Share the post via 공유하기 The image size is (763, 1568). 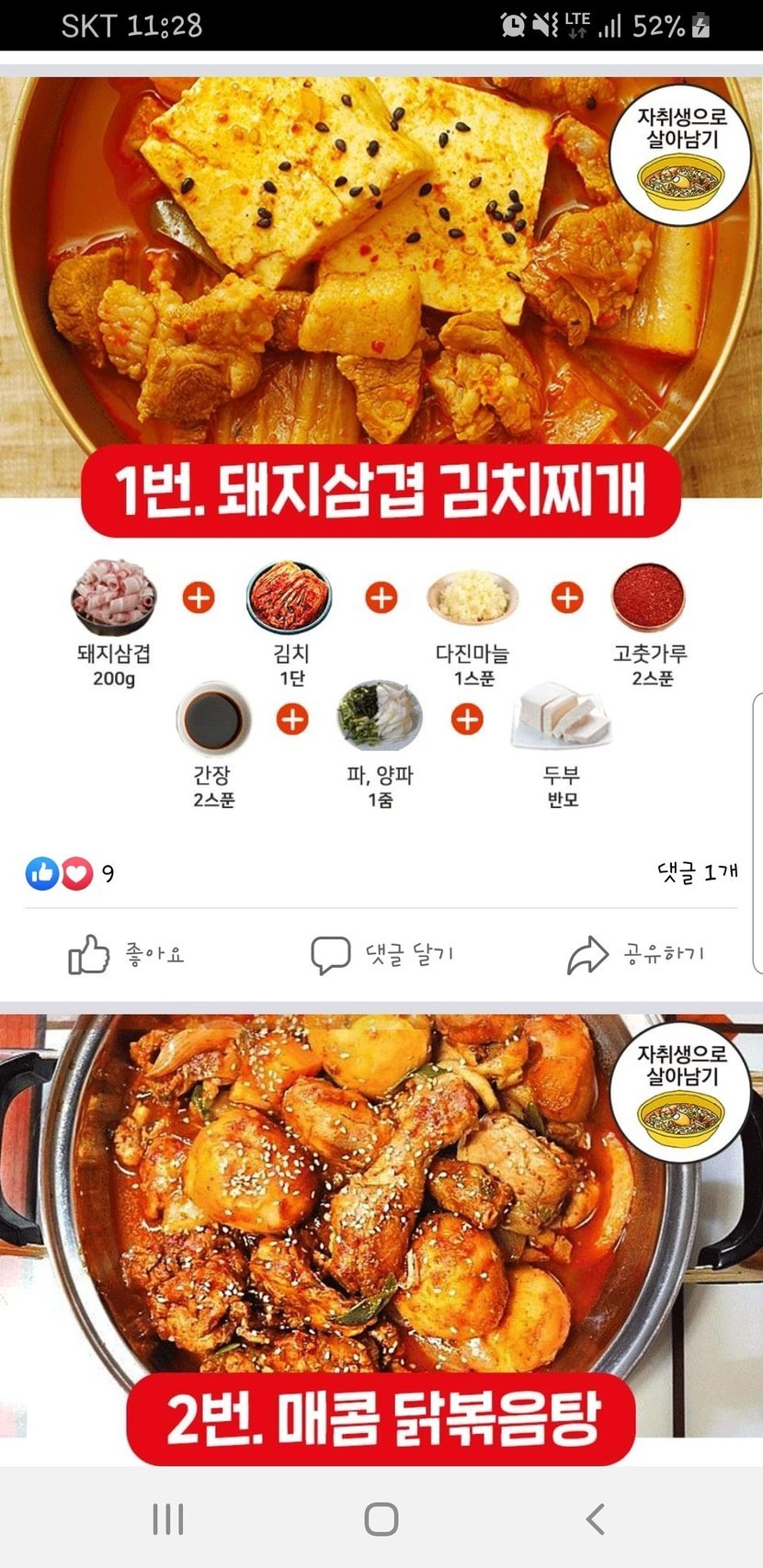636,955
